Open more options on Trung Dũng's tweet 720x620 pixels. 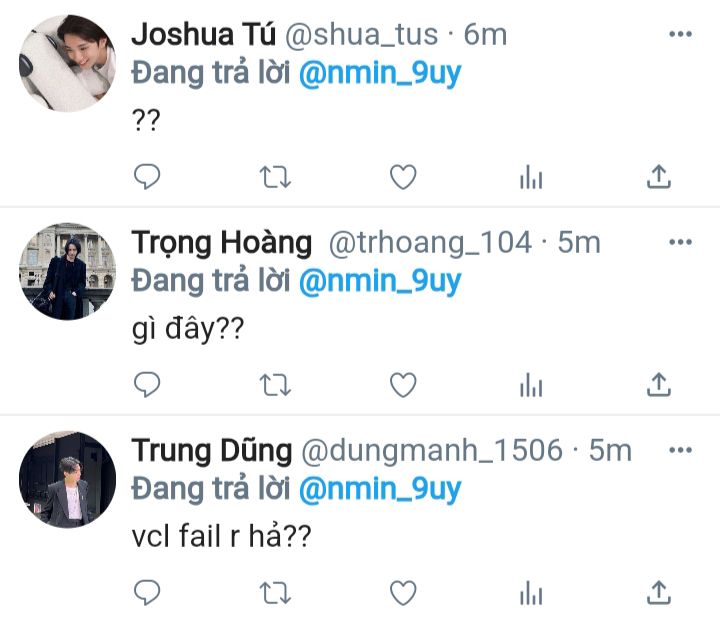click(x=680, y=450)
